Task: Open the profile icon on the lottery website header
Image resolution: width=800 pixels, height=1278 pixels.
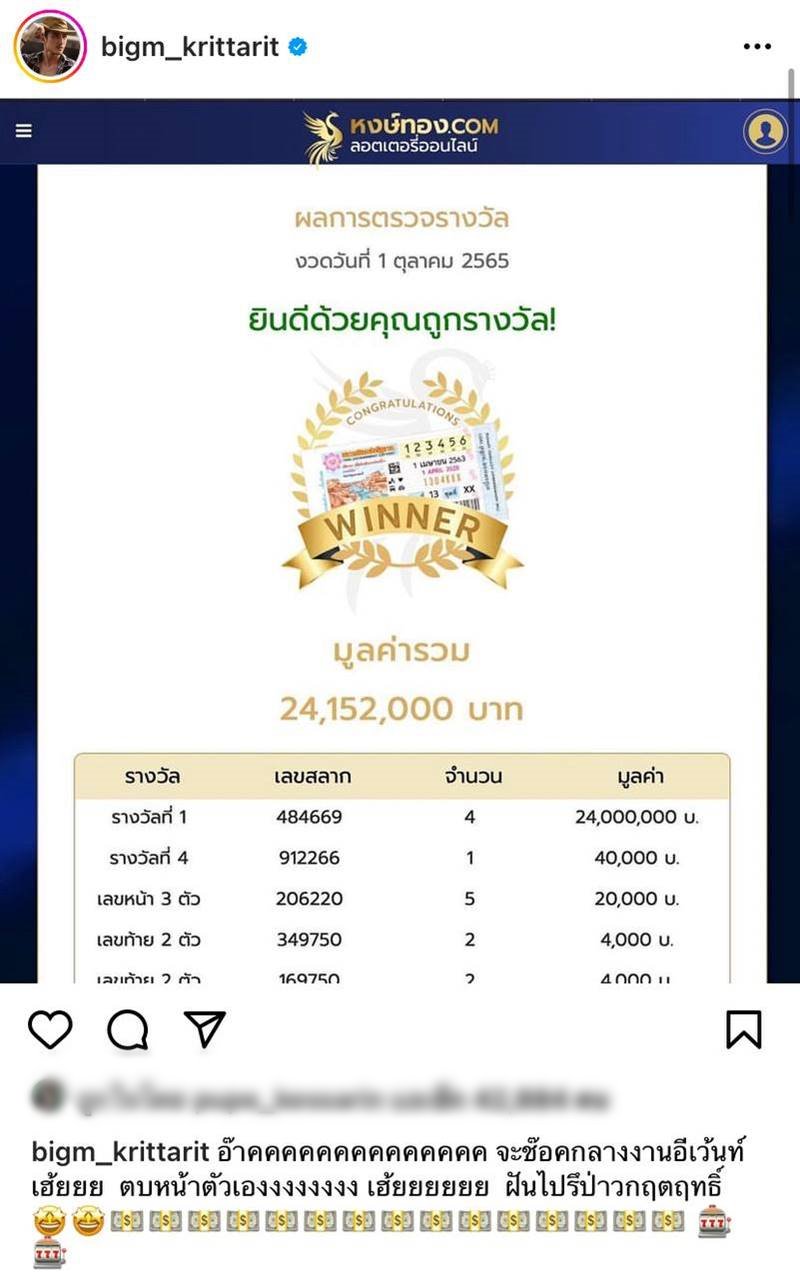Action: coord(764,133)
